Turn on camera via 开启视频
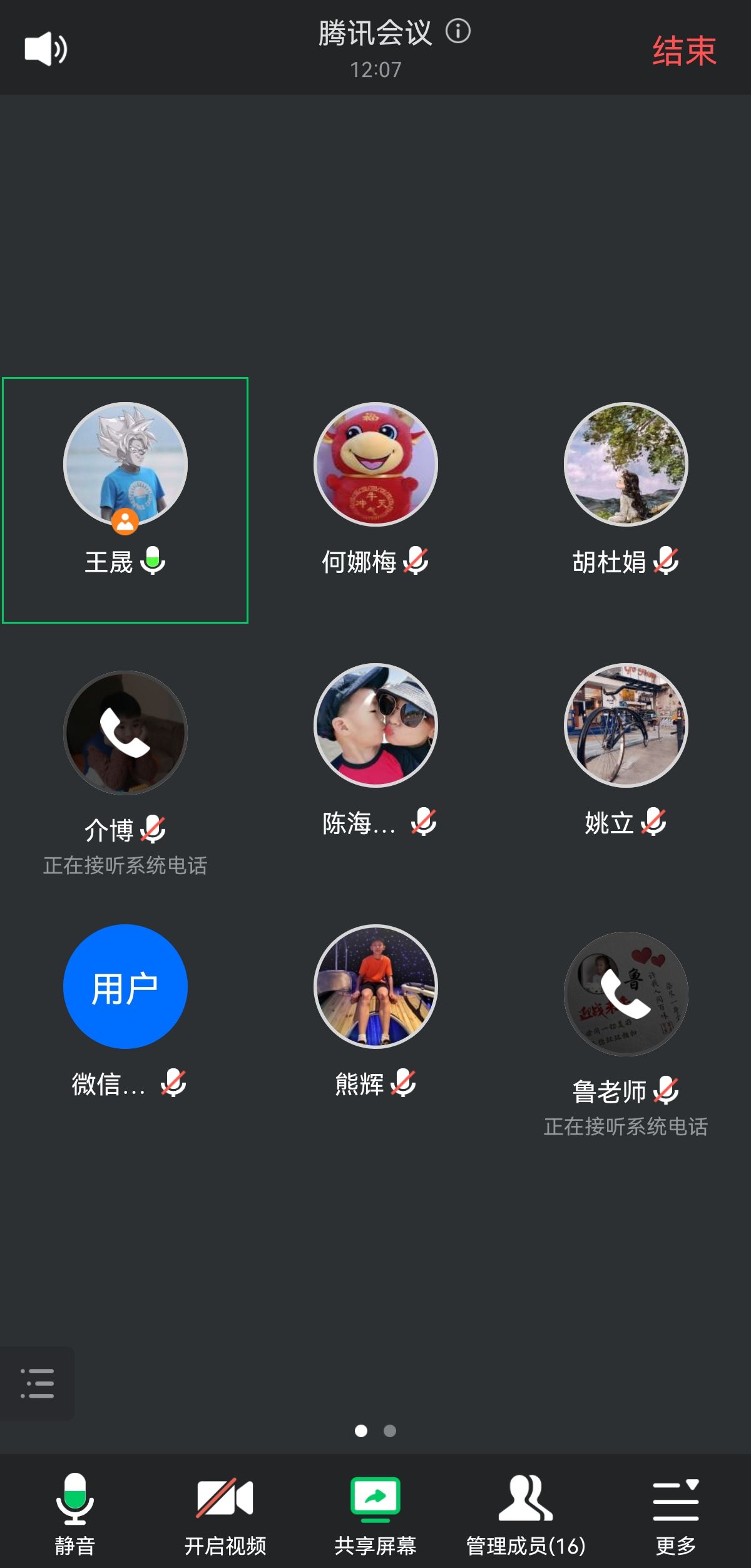The image size is (751, 1568). (x=225, y=1512)
